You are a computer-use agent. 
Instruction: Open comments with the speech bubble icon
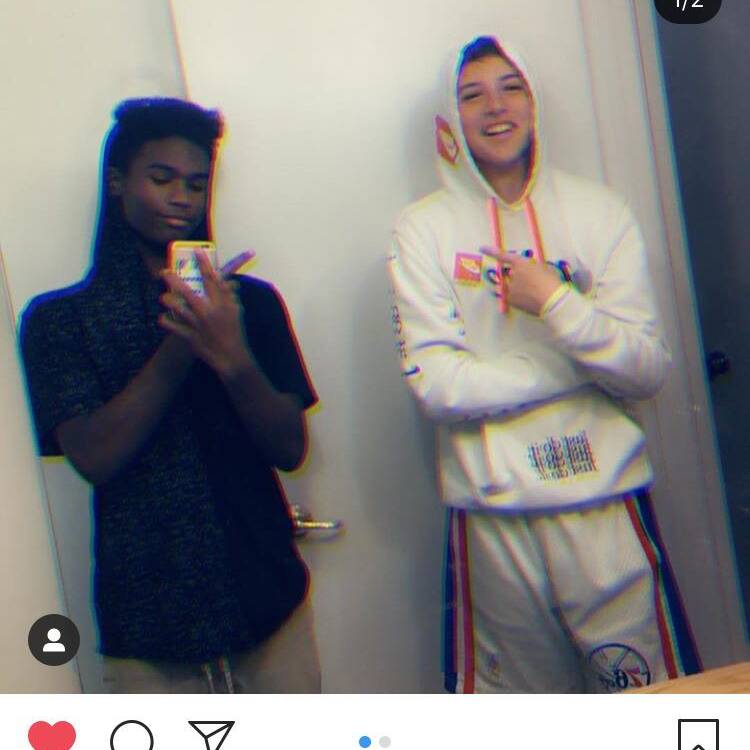tap(132, 737)
